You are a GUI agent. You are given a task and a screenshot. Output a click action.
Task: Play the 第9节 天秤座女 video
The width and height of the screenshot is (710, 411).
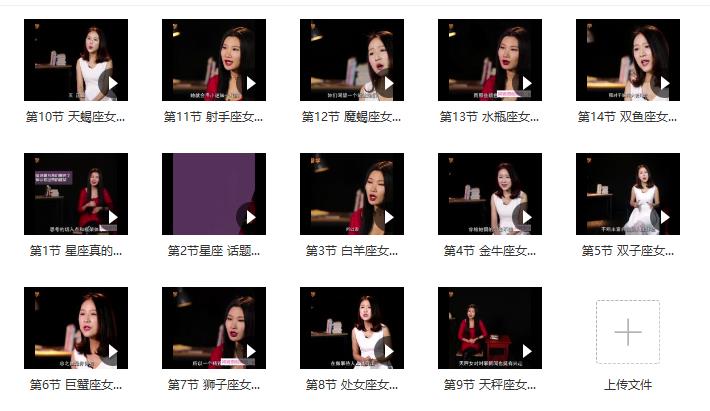click(x=526, y=351)
